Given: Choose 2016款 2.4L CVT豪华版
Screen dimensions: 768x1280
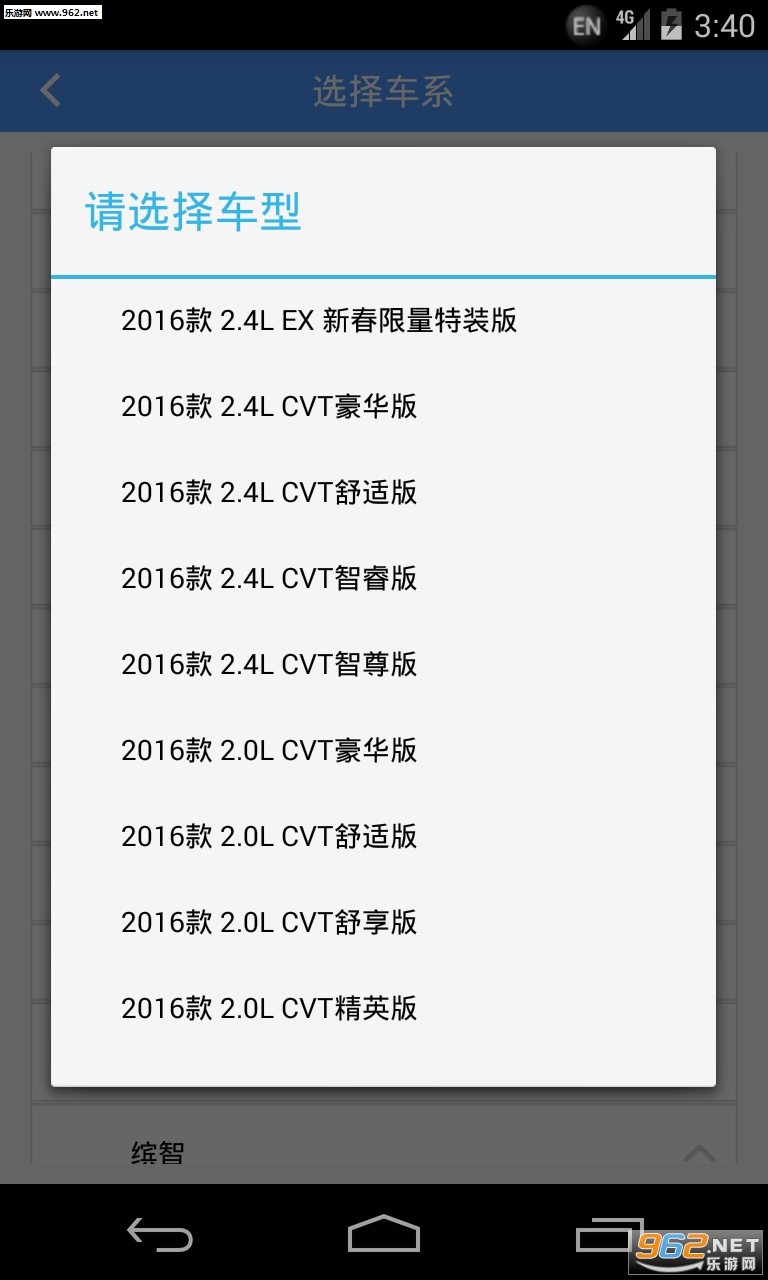Looking at the screenshot, I should (383, 406).
